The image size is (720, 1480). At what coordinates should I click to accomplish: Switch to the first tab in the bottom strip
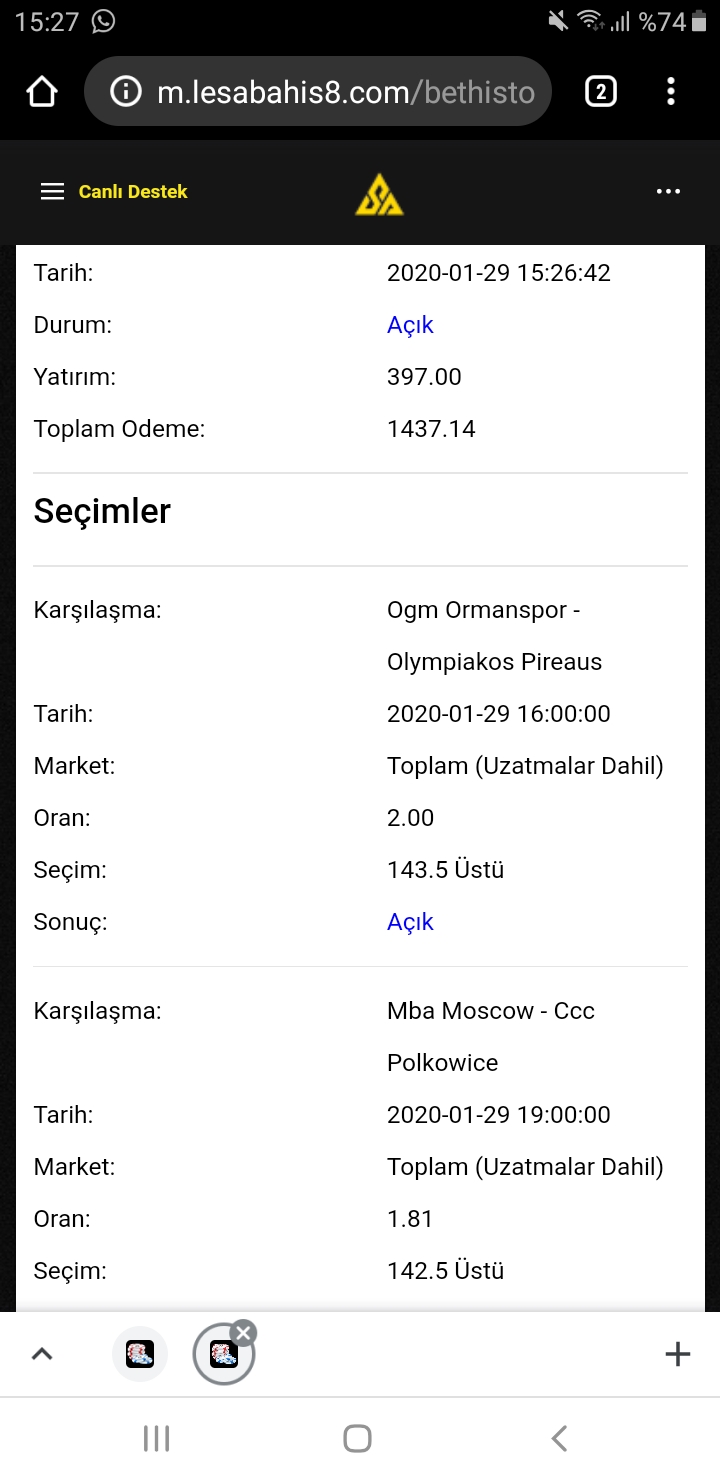(140, 1354)
